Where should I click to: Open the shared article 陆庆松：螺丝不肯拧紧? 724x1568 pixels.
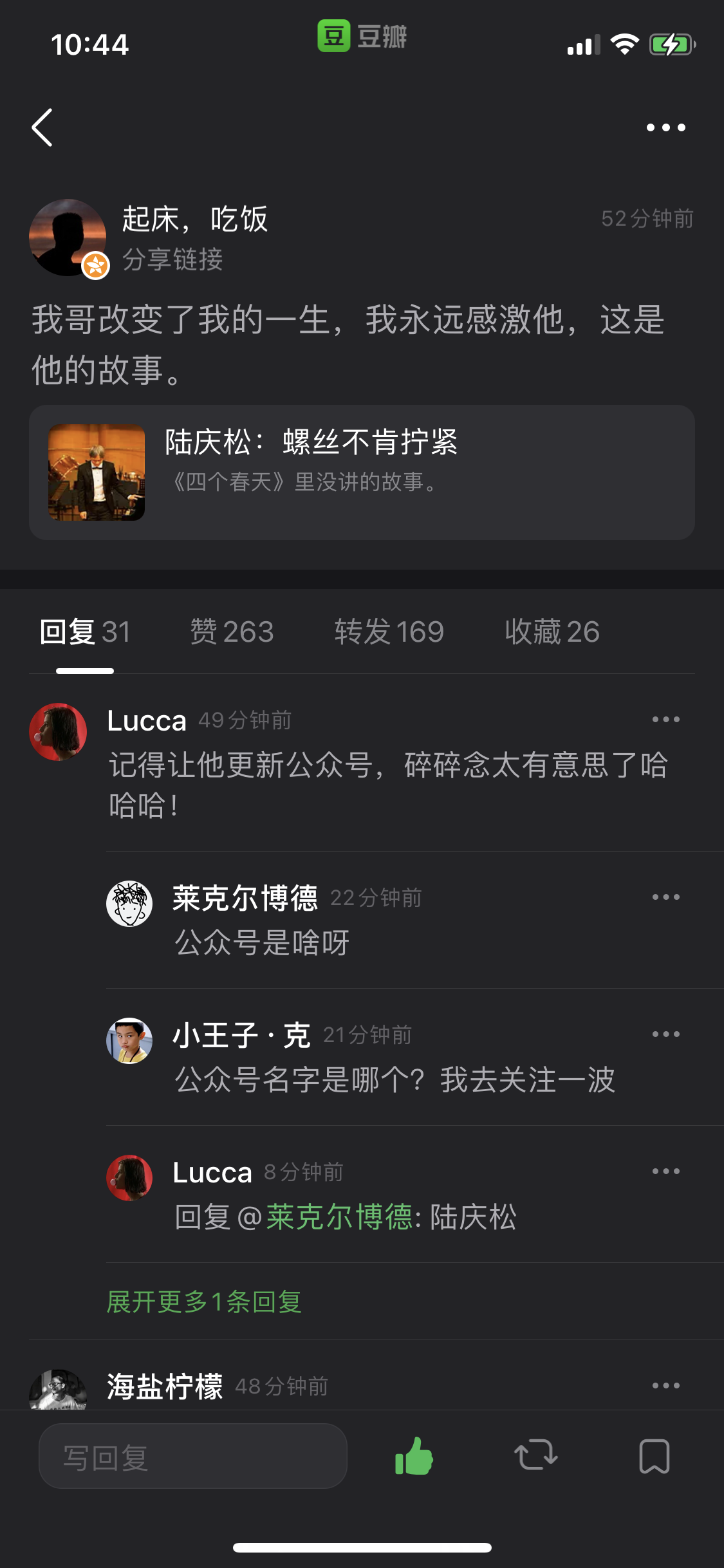click(x=362, y=472)
